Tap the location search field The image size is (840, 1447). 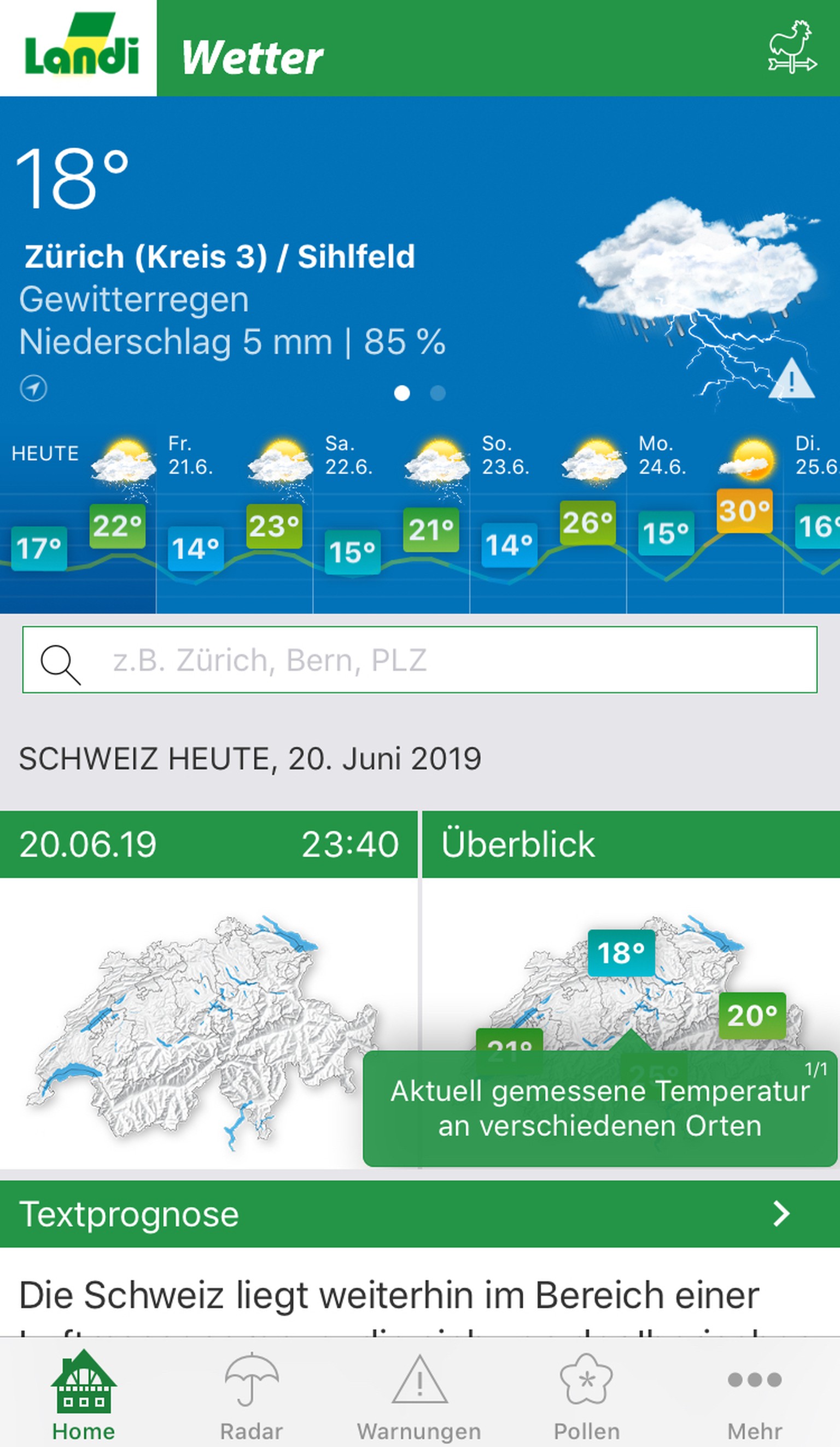pyautogui.click(x=419, y=660)
